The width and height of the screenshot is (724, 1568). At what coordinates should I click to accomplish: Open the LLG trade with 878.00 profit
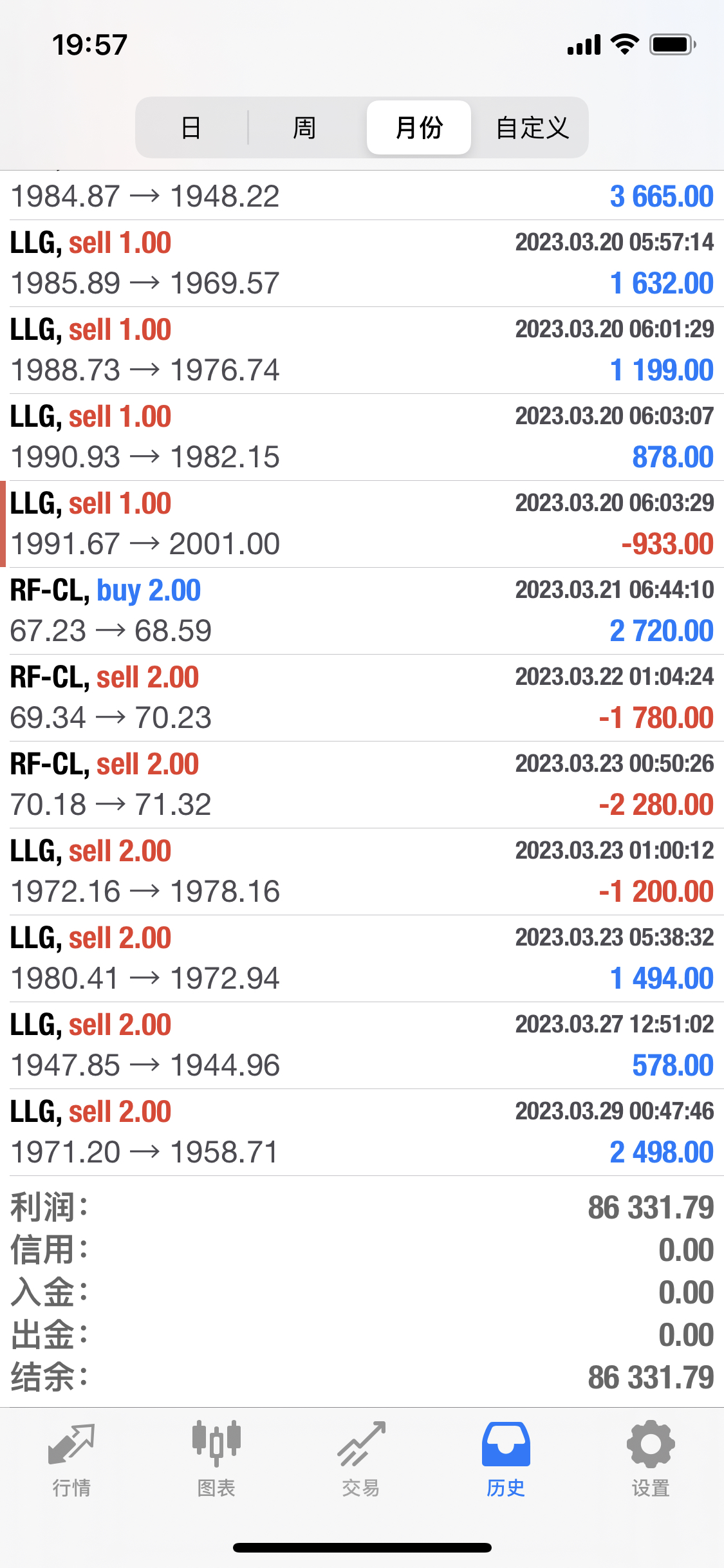[362, 437]
